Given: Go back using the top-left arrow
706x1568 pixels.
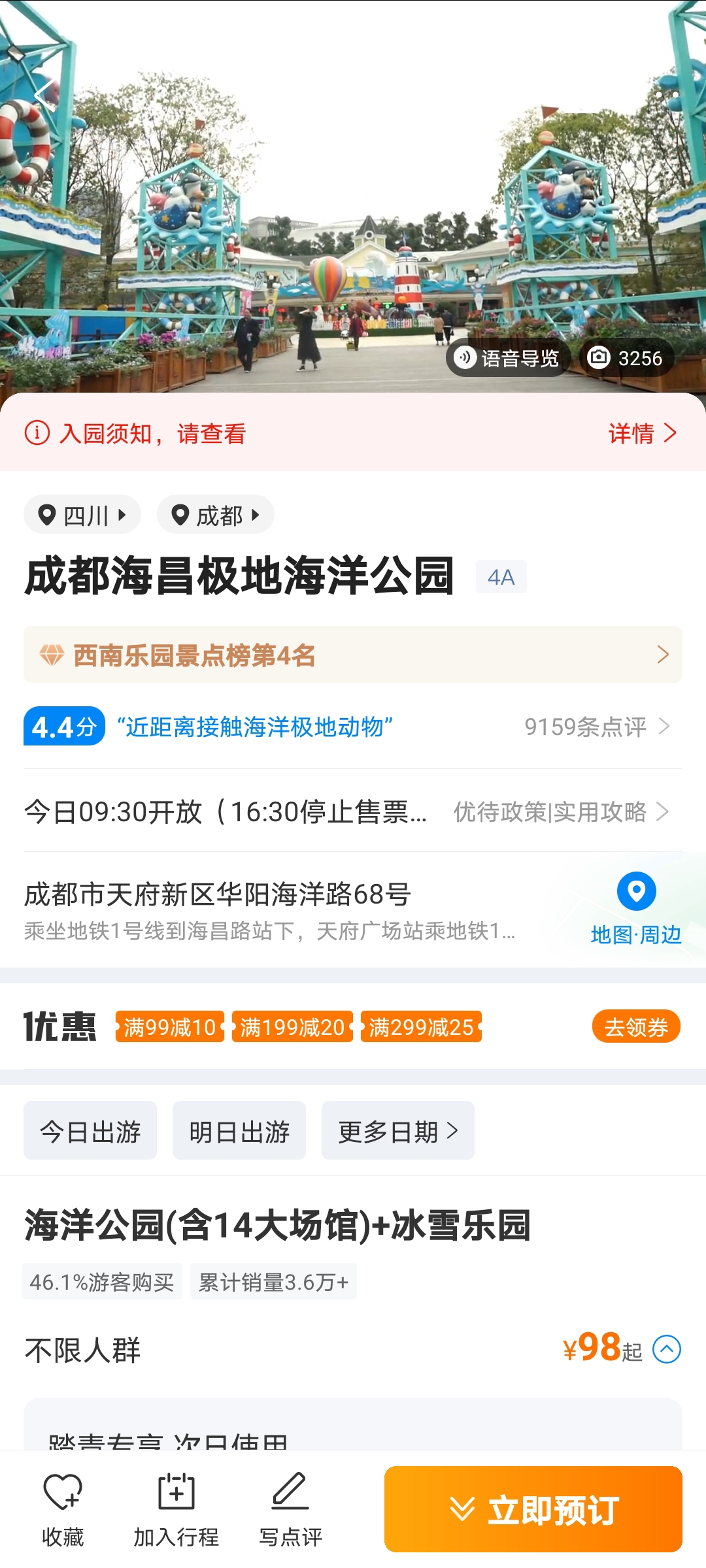Looking at the screenshot, I should pos(43,95).
